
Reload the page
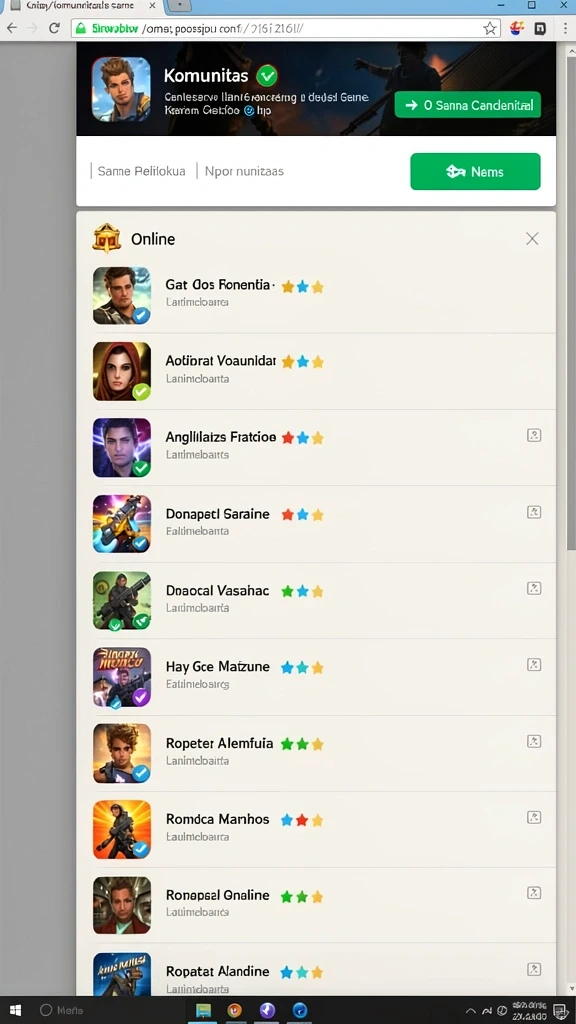(54, 28)
